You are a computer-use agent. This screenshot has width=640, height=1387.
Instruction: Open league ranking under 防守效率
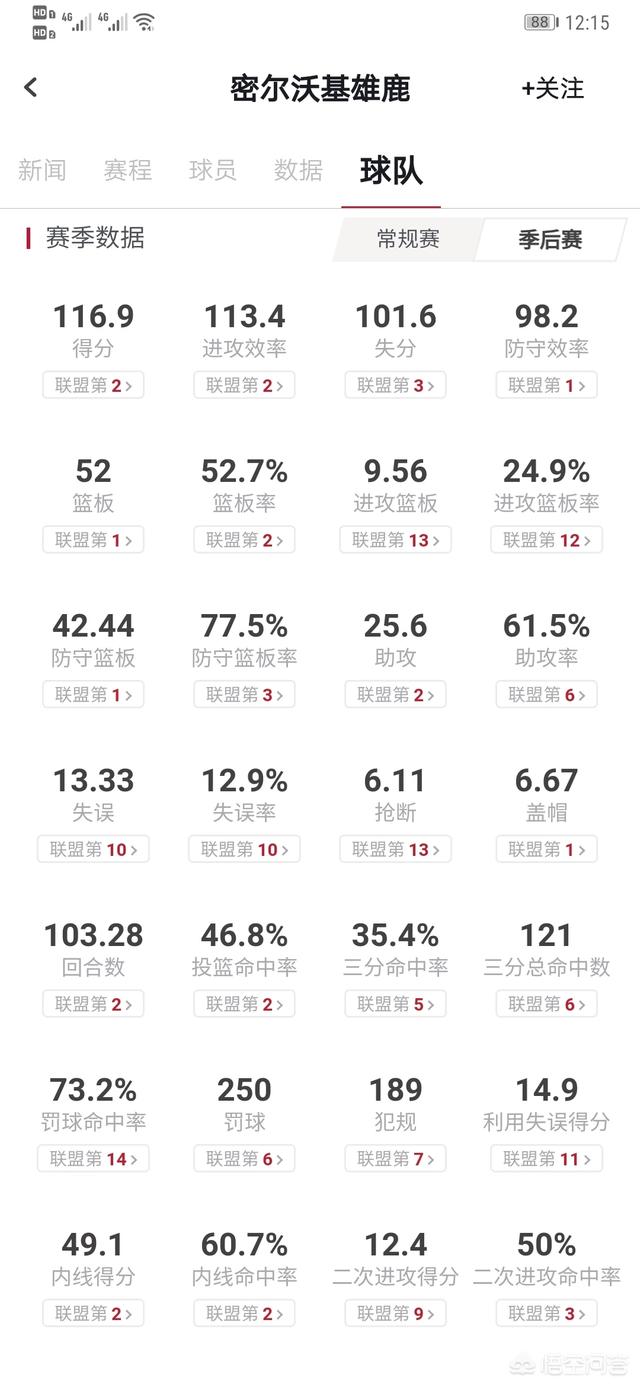pos(547,385)
